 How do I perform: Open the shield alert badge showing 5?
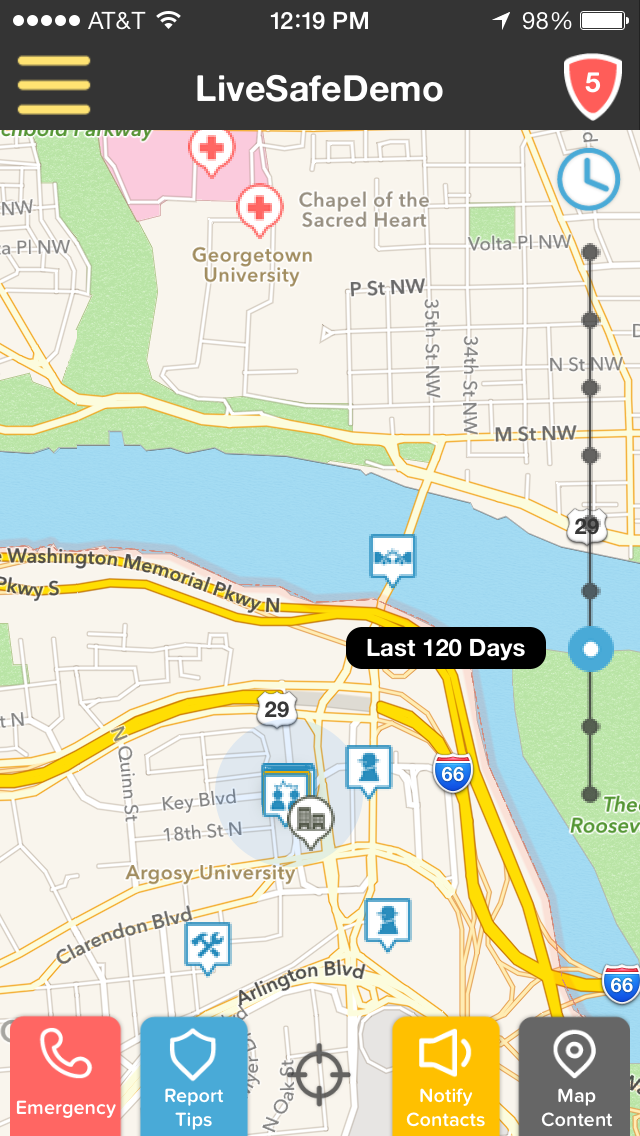point(592,86)
